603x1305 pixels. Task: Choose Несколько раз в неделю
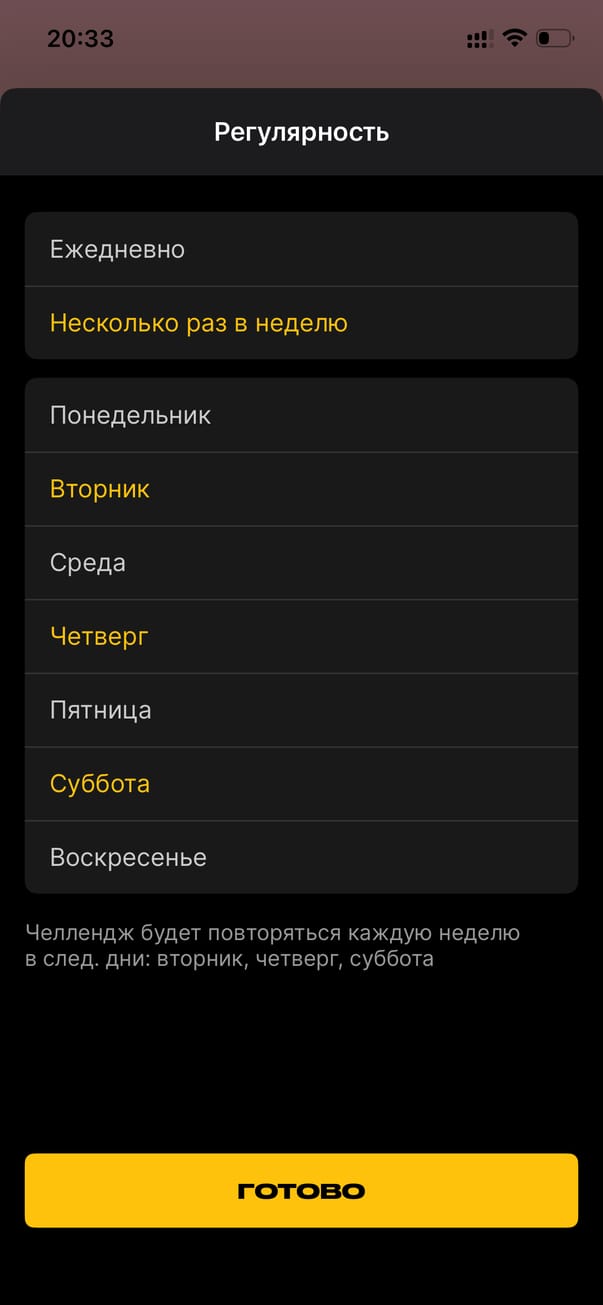301,323
